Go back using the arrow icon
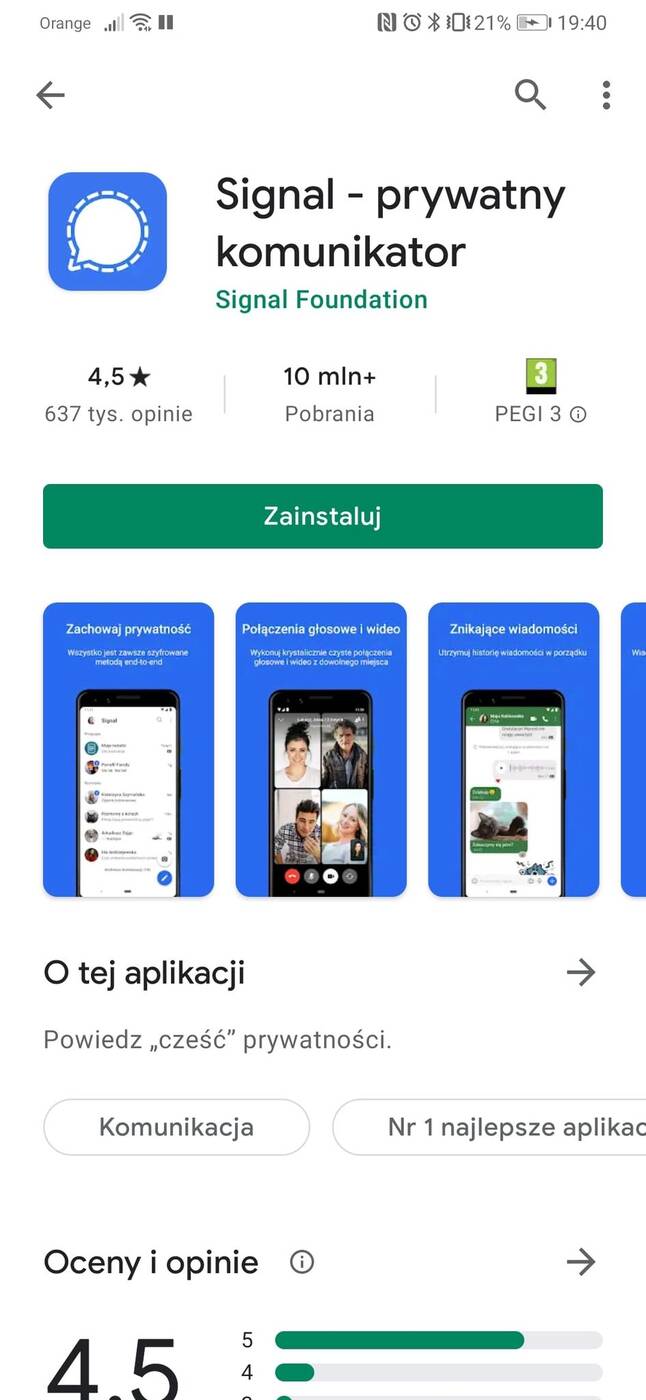This screenshot has width=646, height=1400. pyautogui.click(x=50, y=95)
